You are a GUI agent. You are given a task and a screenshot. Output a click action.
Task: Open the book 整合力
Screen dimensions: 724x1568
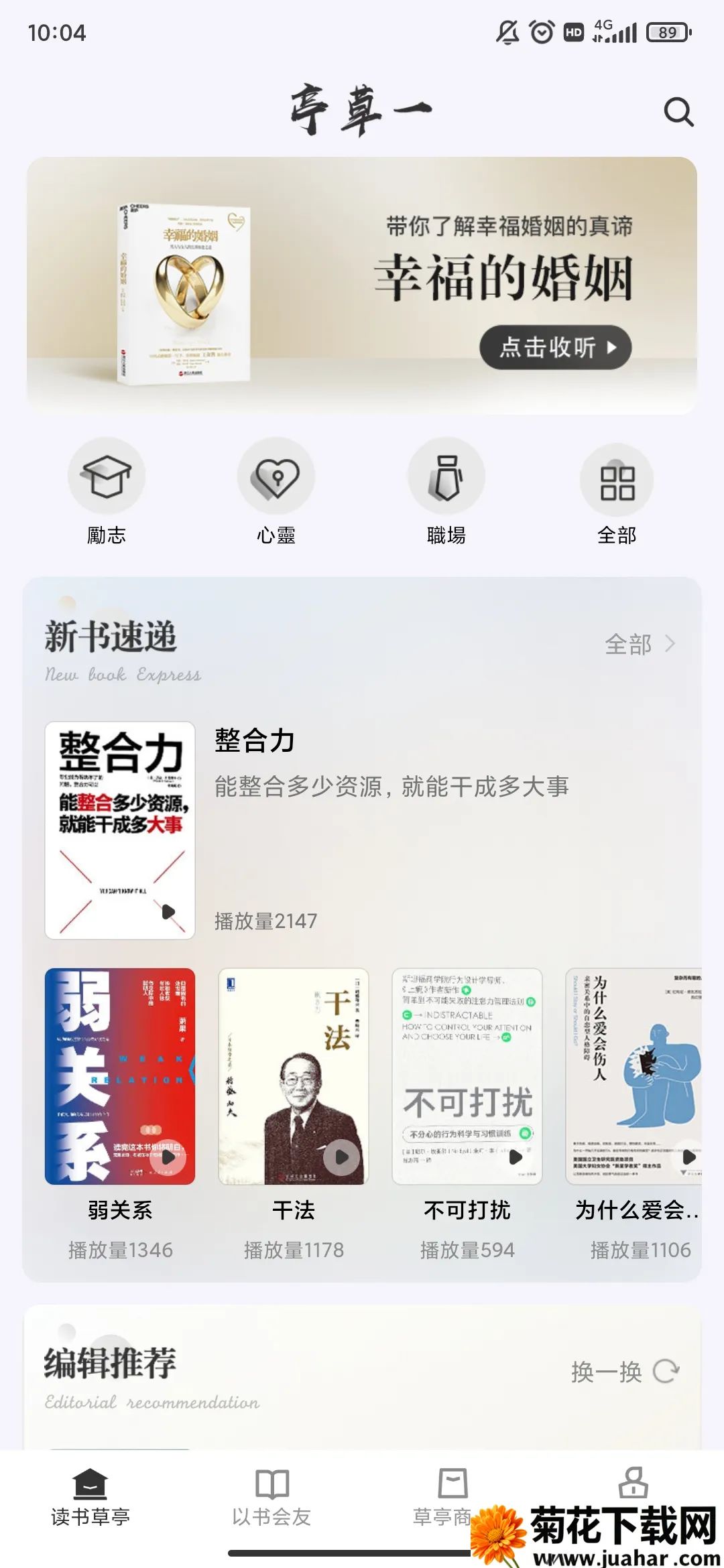120,830
